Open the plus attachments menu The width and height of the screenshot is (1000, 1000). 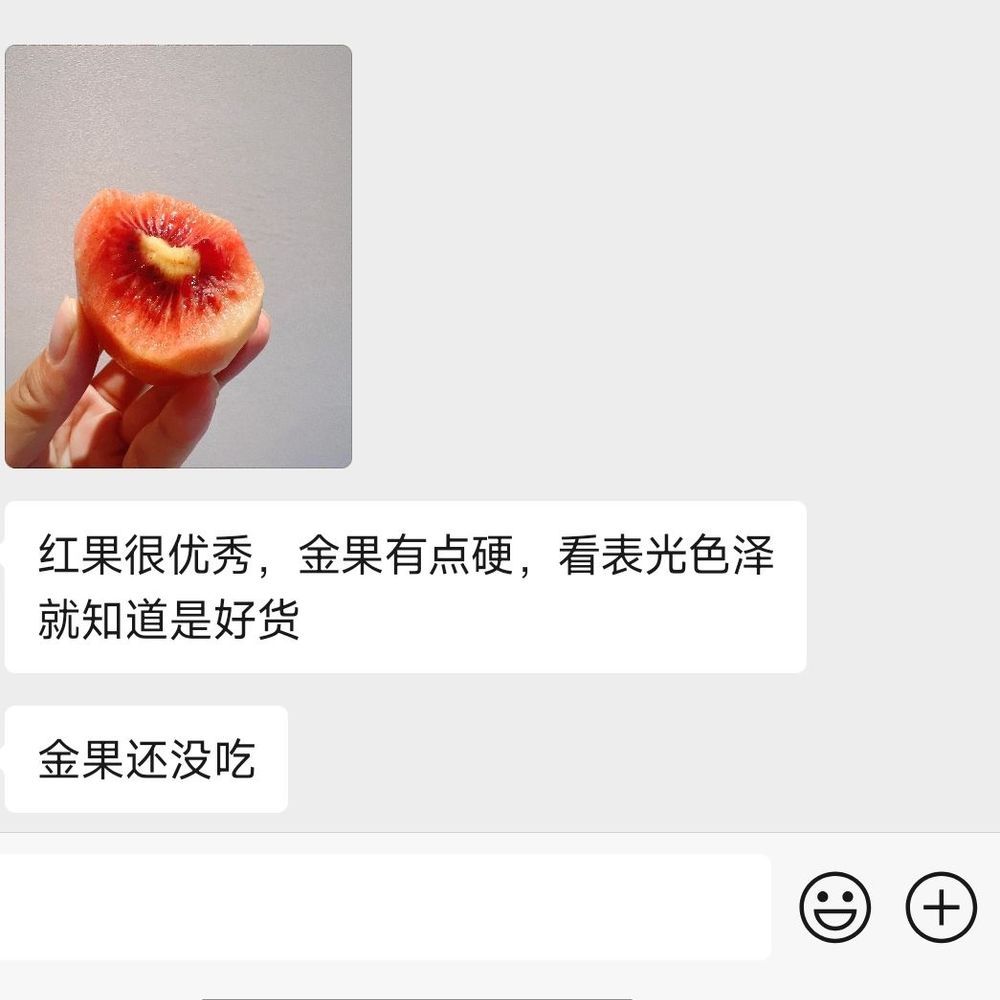click(940, 907)
